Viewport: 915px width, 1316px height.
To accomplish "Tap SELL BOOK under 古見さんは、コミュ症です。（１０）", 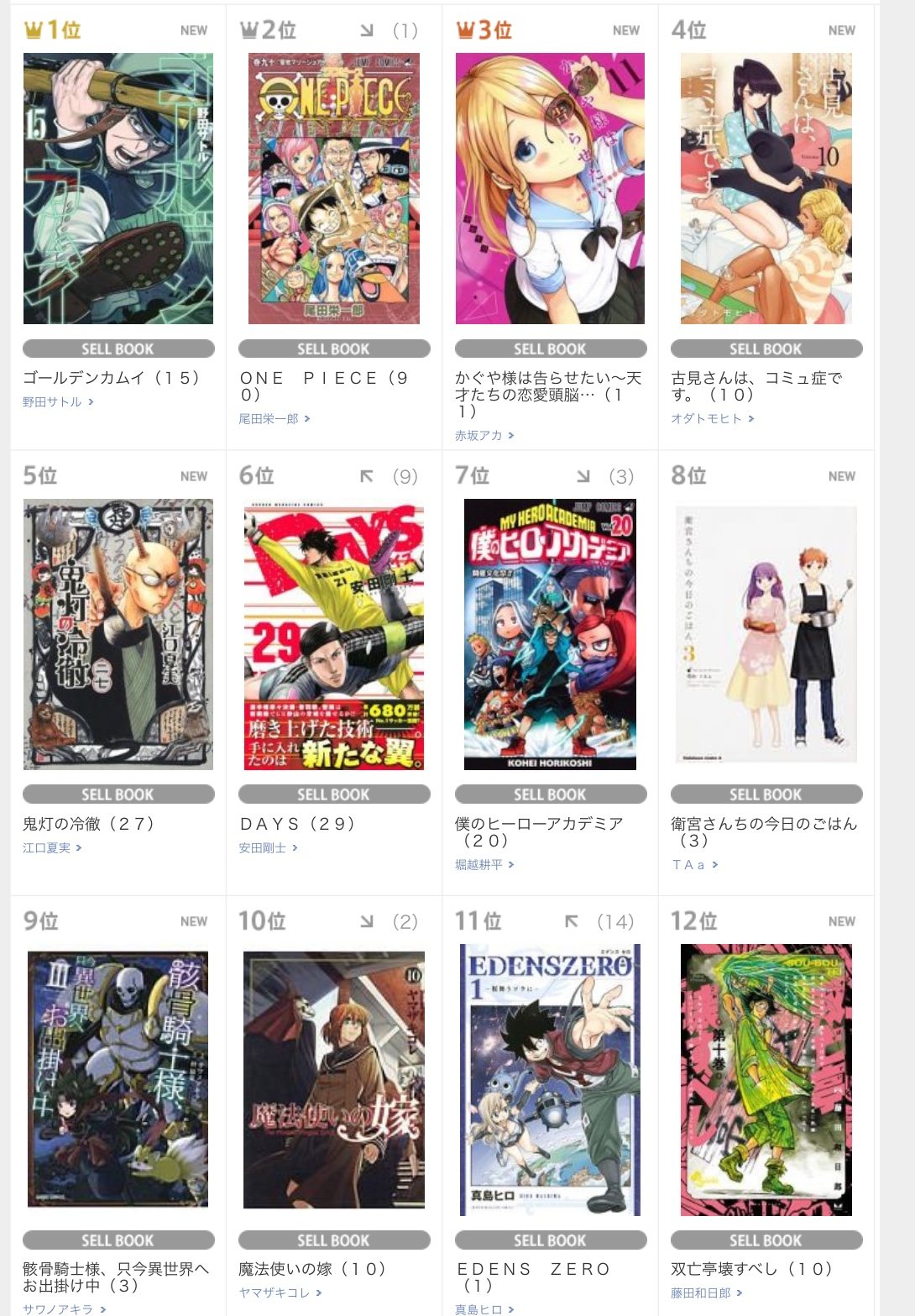I will coord(766,349).
